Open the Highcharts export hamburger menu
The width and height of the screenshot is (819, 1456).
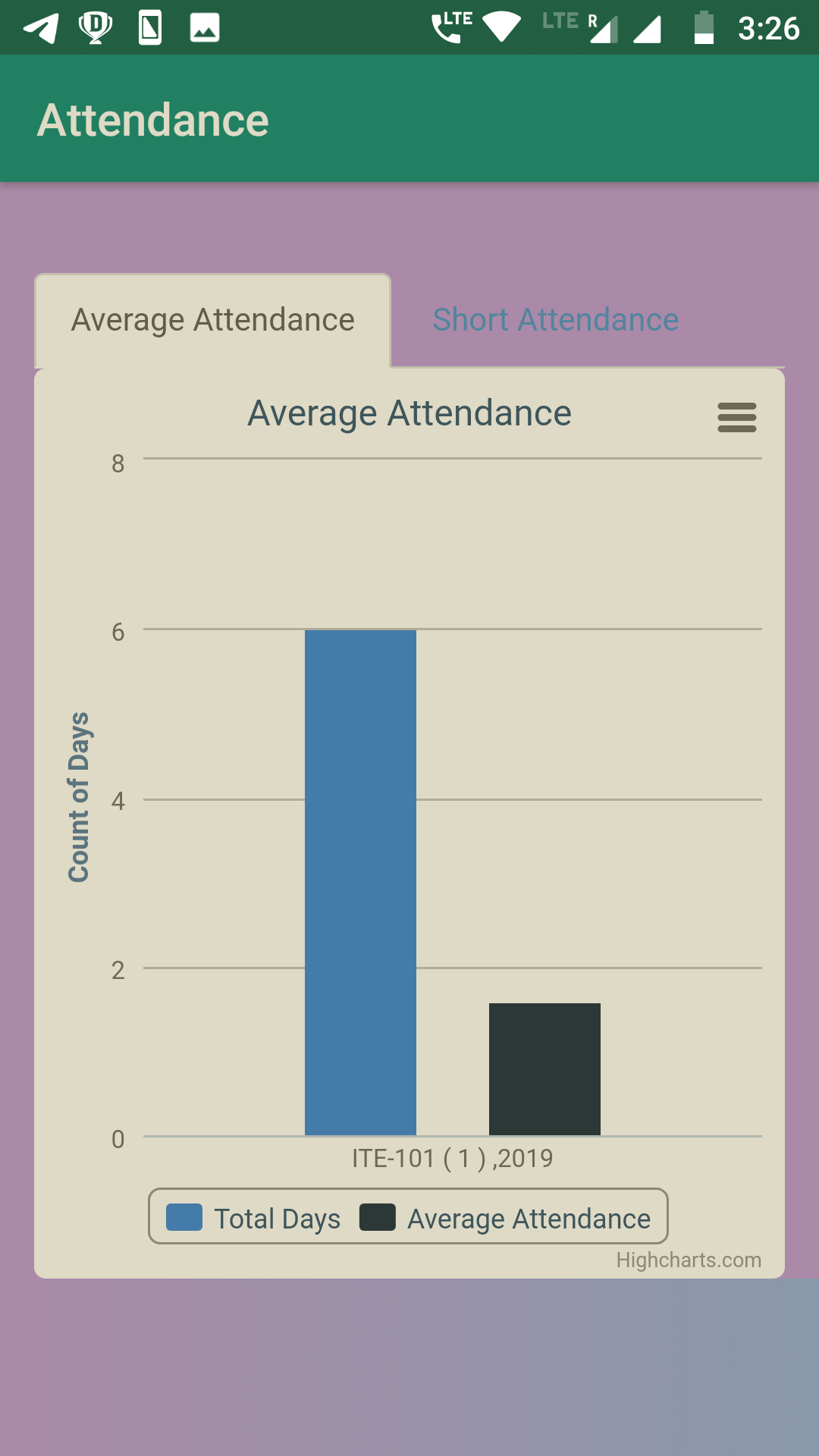[736, 419]
